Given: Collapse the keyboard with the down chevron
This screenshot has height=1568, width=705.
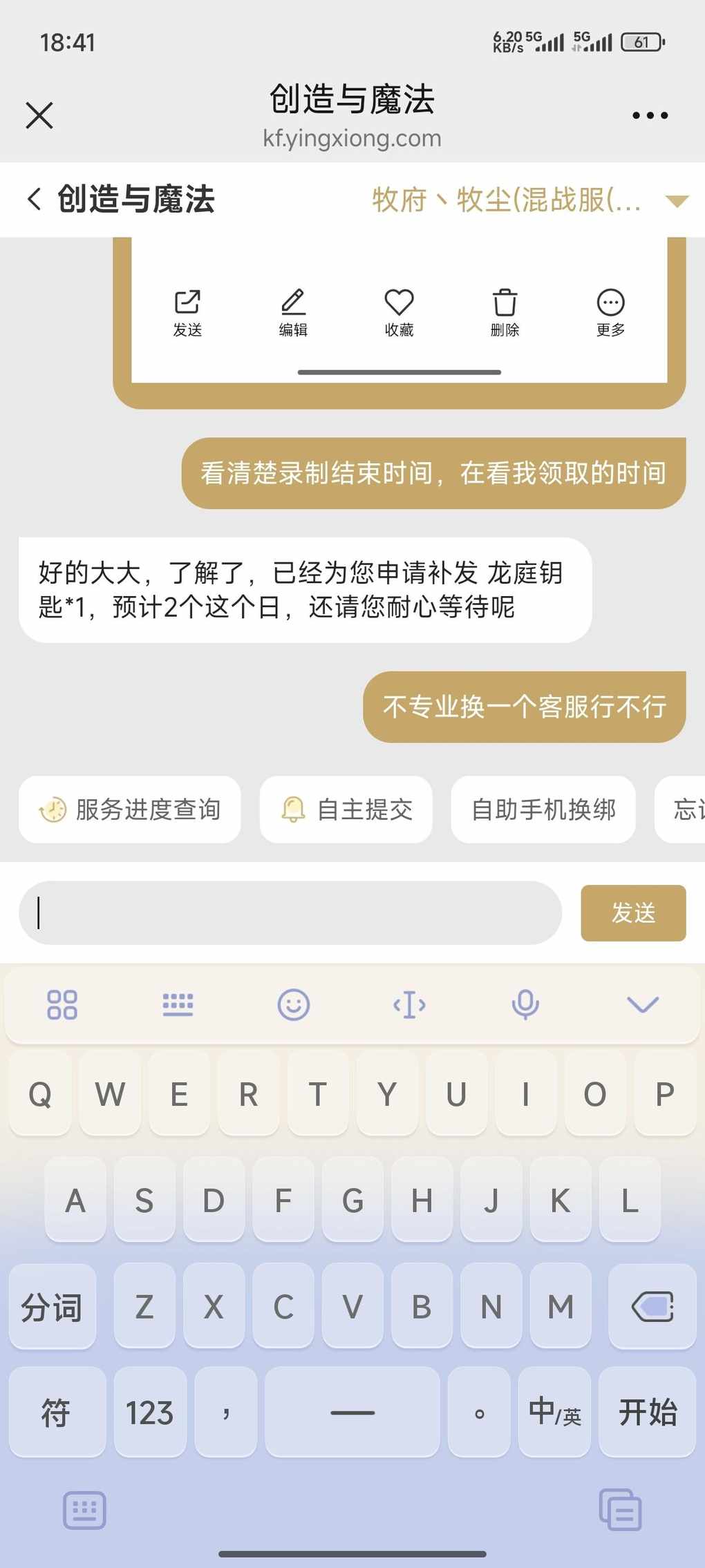Looking at the screenshot, I should 643,1004.
